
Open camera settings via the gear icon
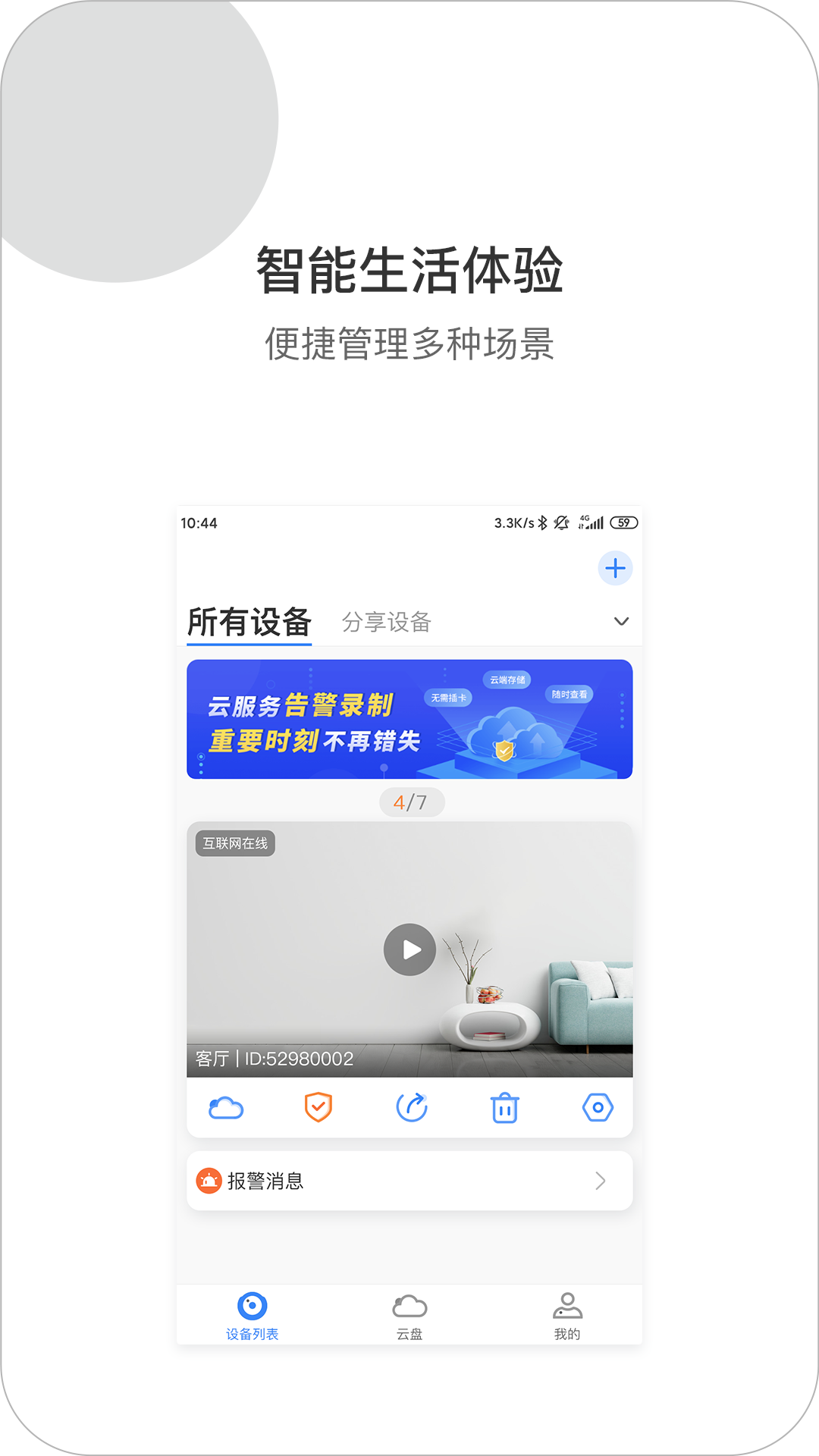[598, 1108]
